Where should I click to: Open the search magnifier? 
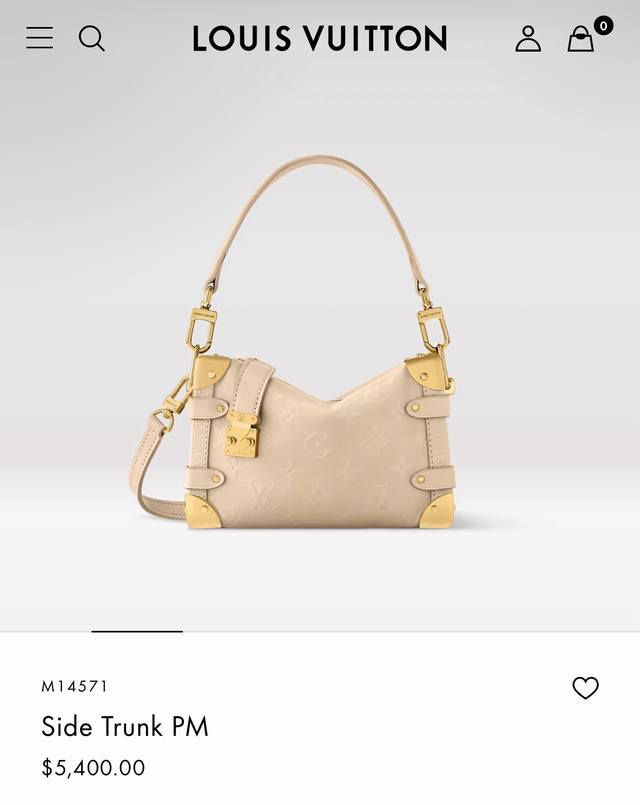click(92, 38)
